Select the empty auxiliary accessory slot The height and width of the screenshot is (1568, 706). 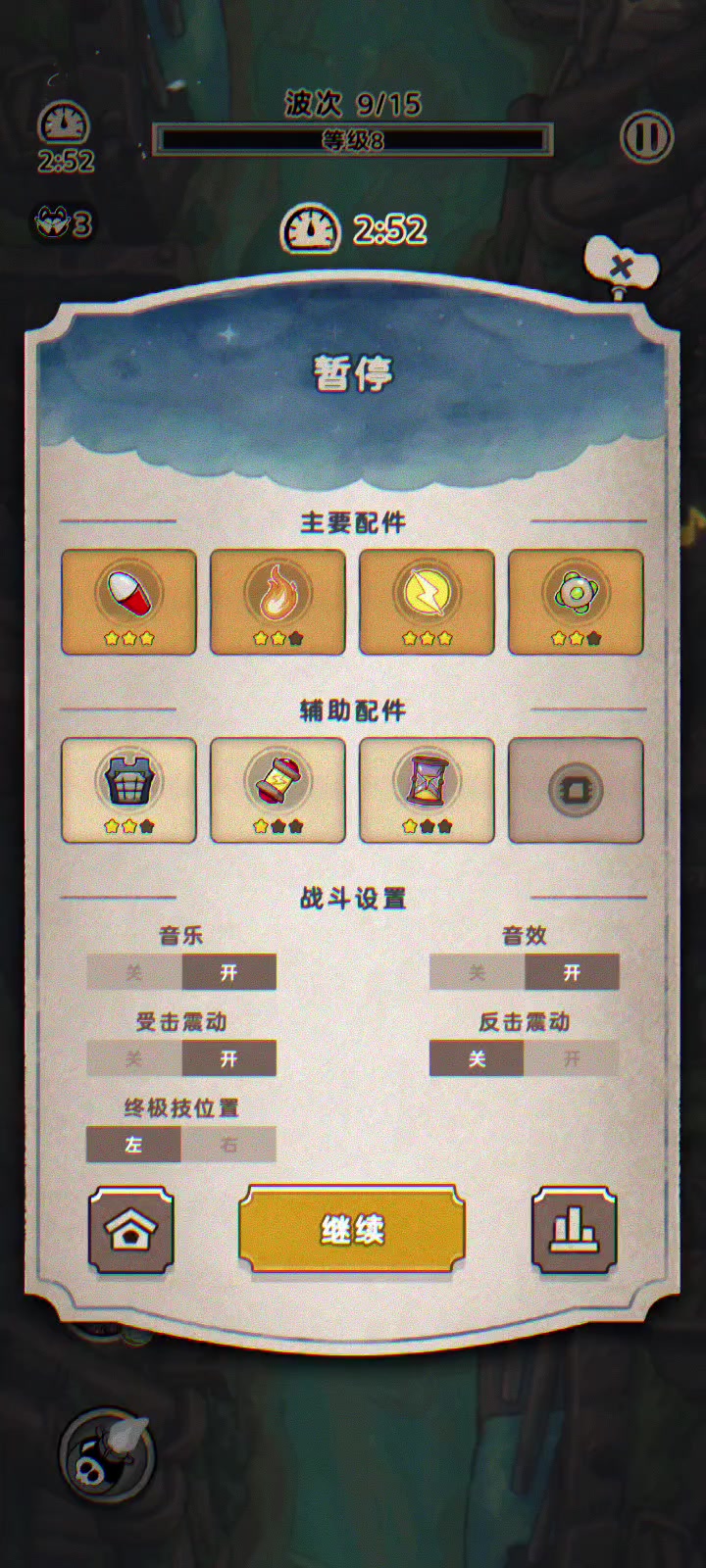pyautogui.click(x=576, y=790)
